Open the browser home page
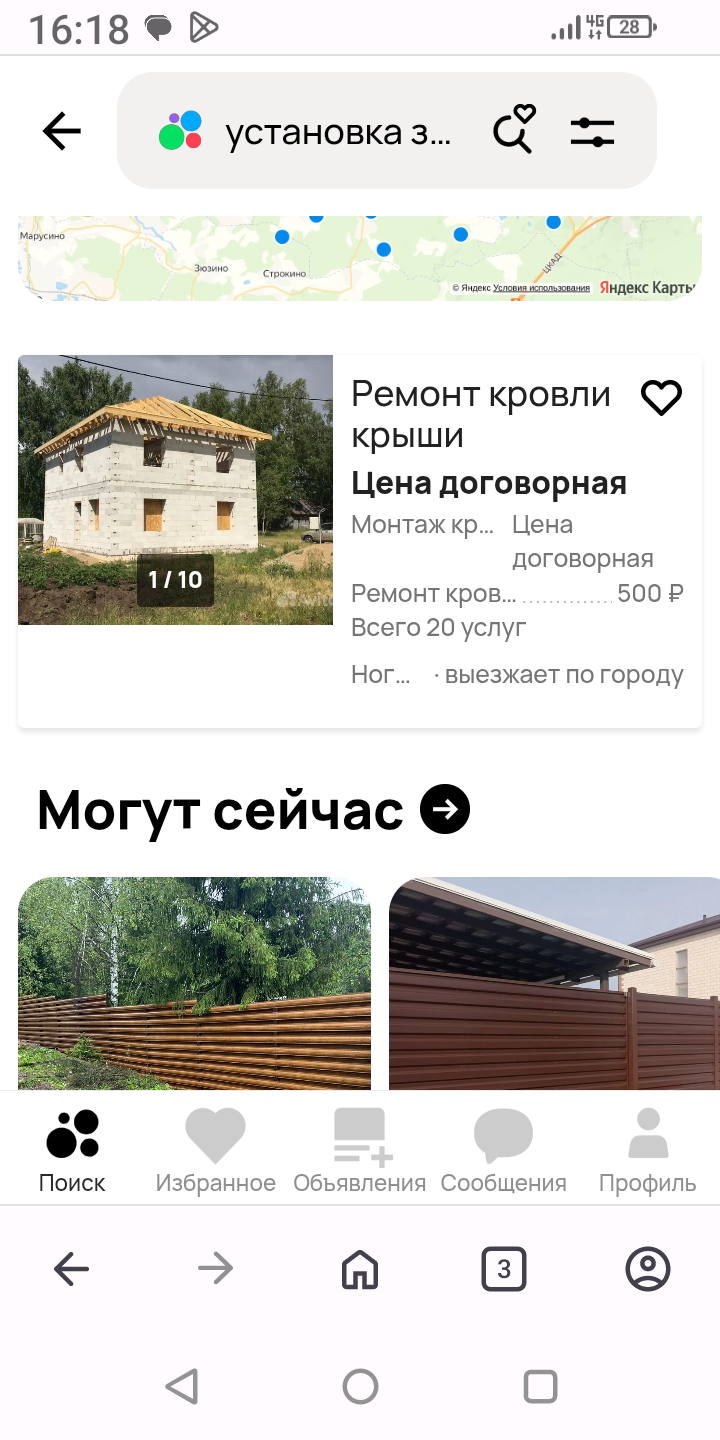The width and height of the screenshot is (720, 1440). (360, 1270)
